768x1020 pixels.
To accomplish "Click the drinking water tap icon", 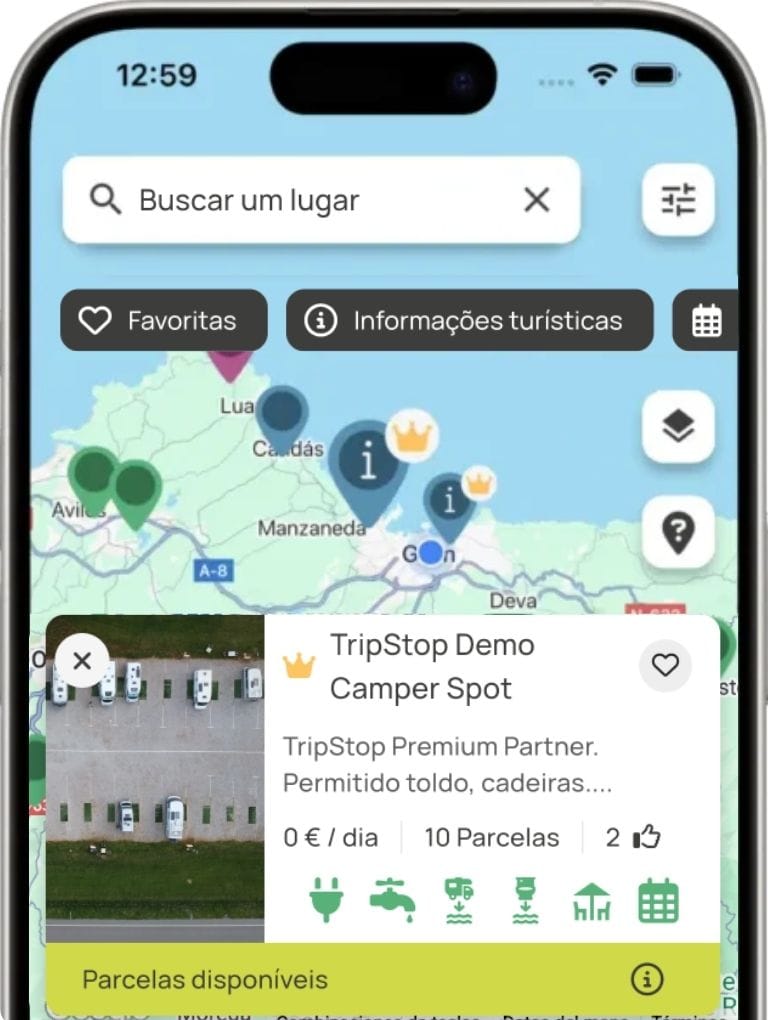I will tap(391, 899).
